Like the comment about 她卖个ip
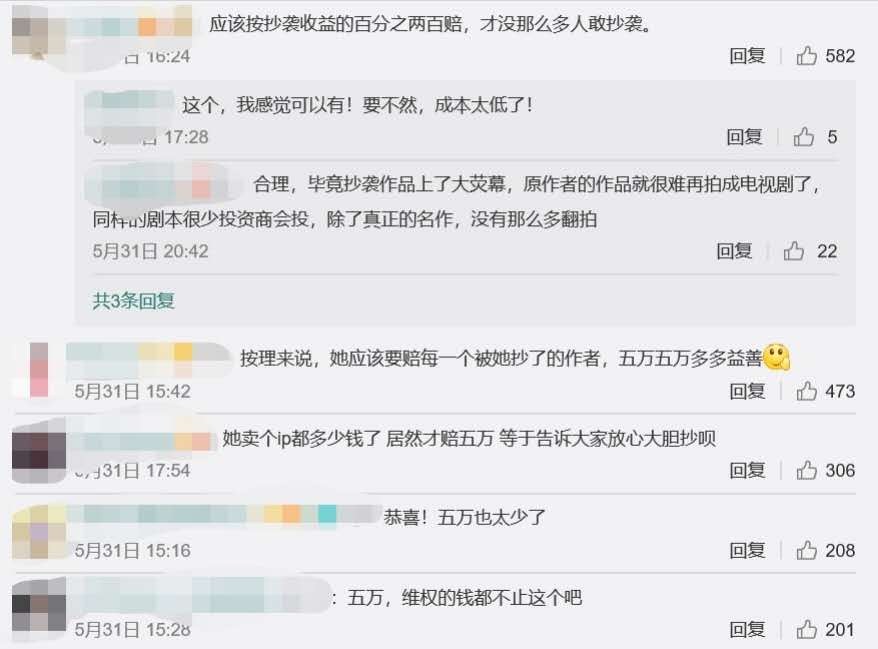Image resolution: width=878 pixels, height=649 pixels. (806, 471)
